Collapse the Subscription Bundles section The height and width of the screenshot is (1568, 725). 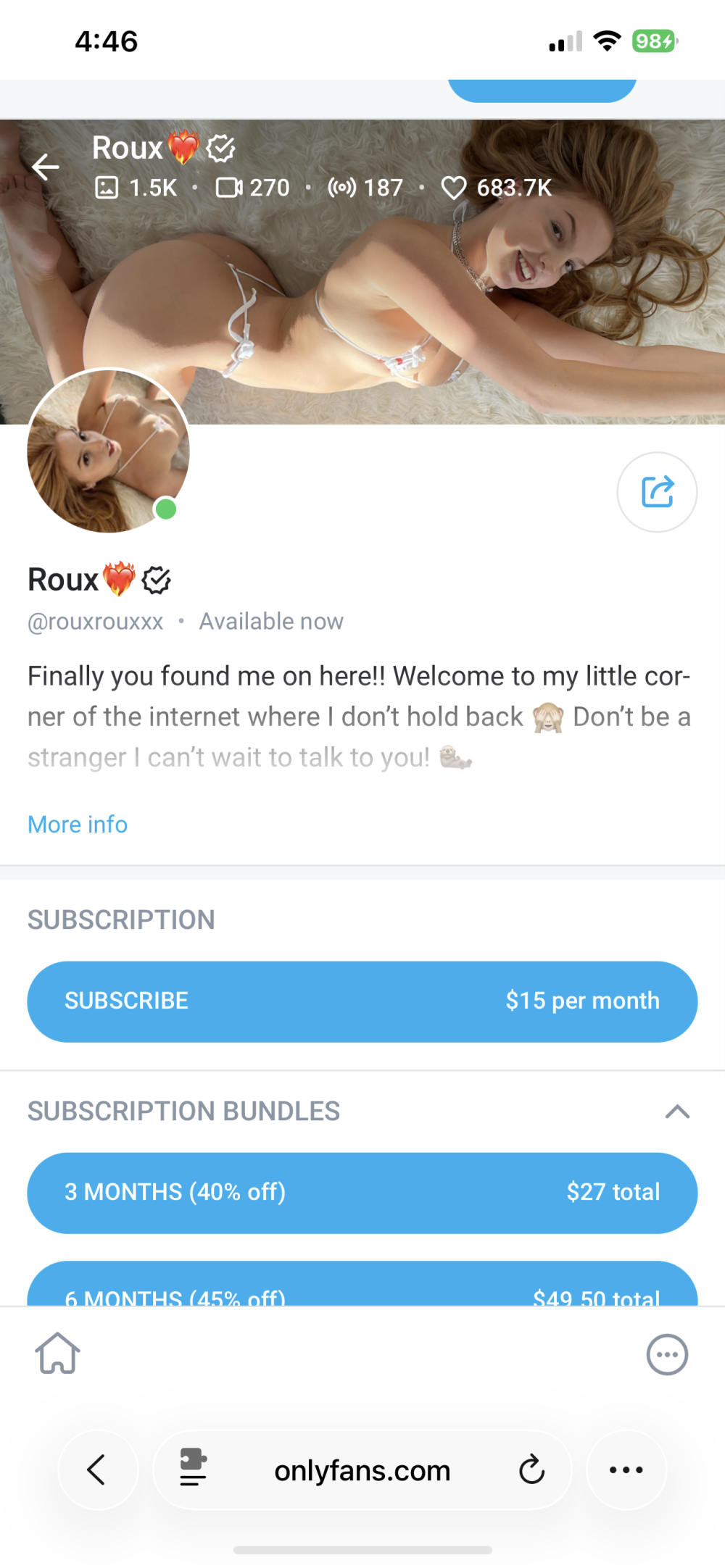point(677,1112)
